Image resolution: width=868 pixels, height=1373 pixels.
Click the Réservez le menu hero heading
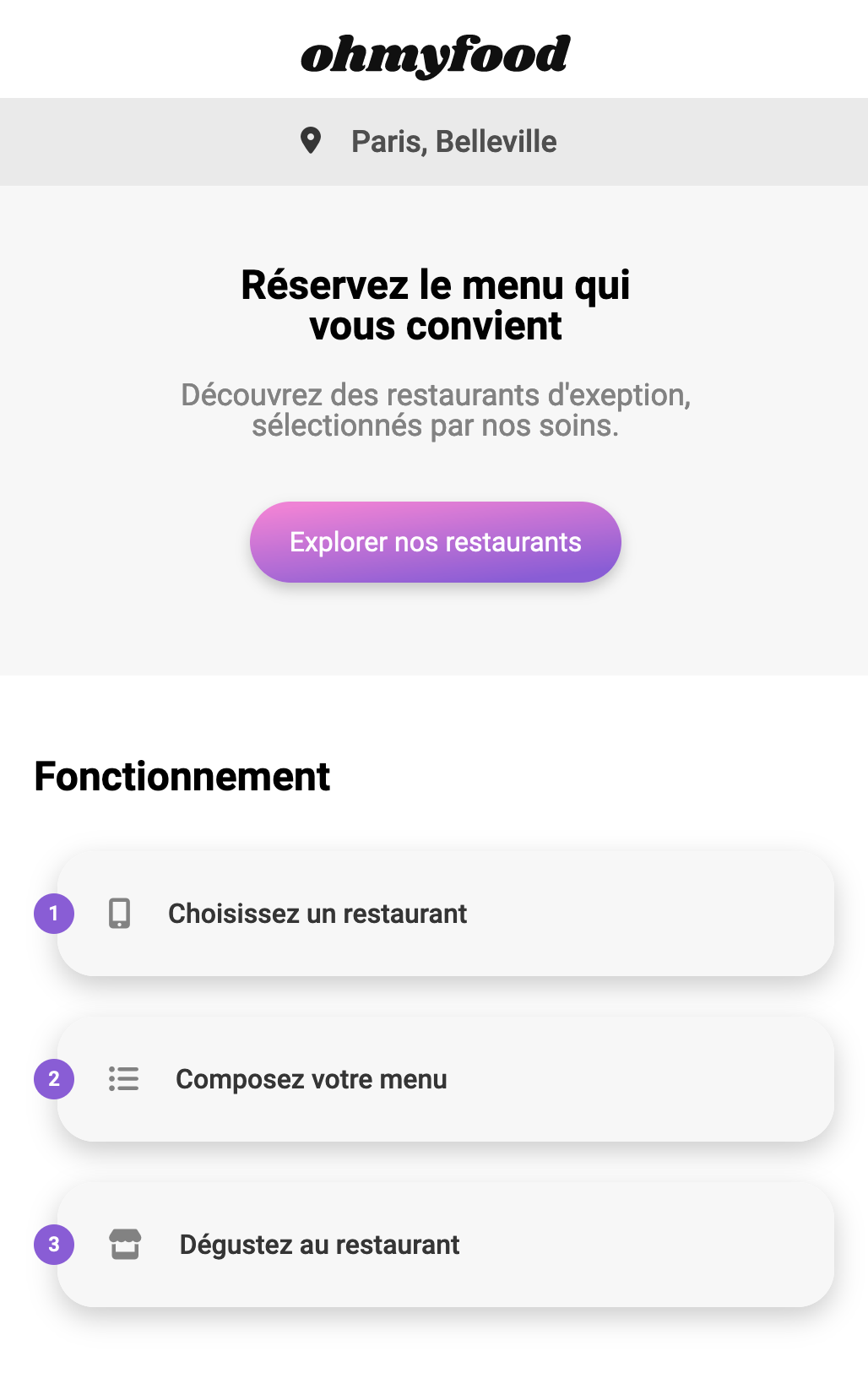(436, 304)
